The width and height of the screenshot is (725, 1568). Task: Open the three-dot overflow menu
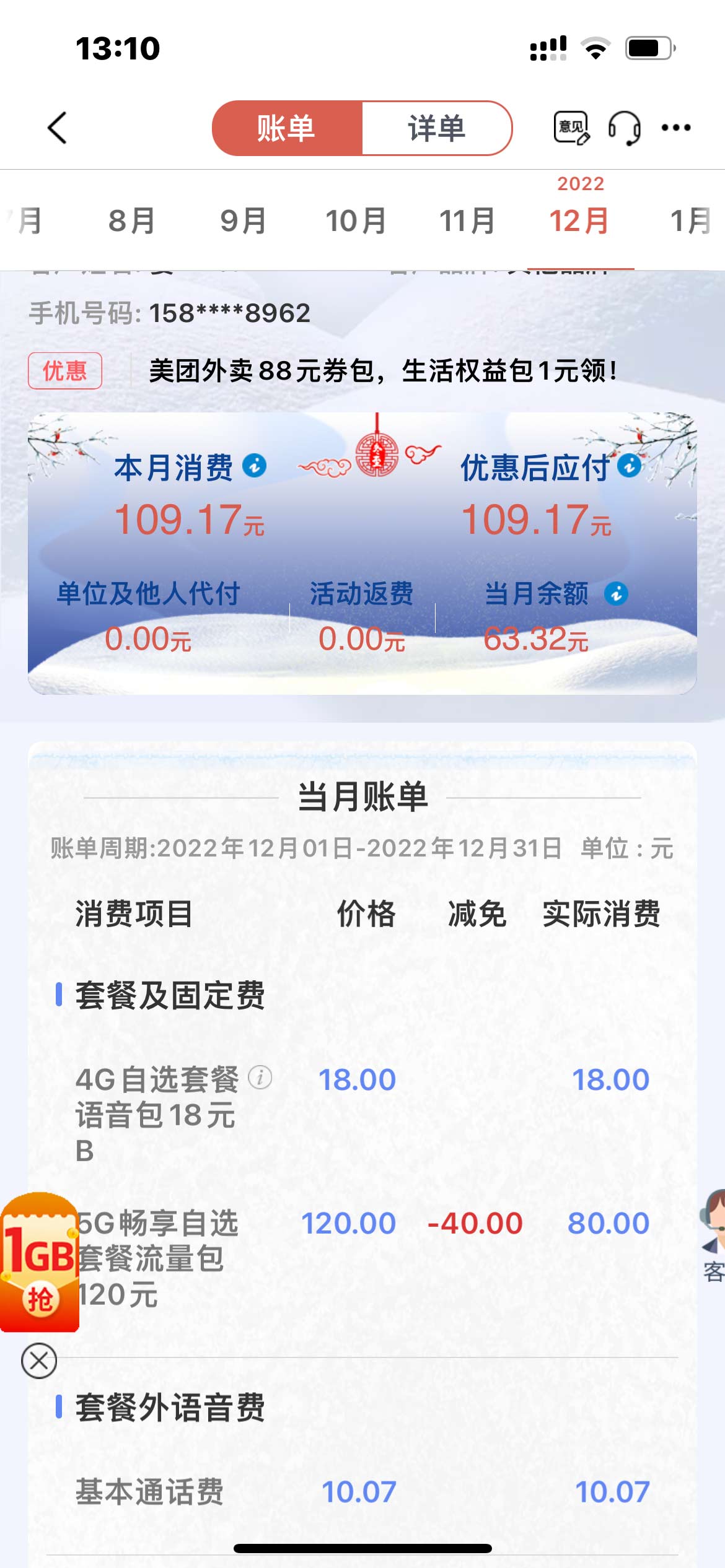[x=676, y=128]
